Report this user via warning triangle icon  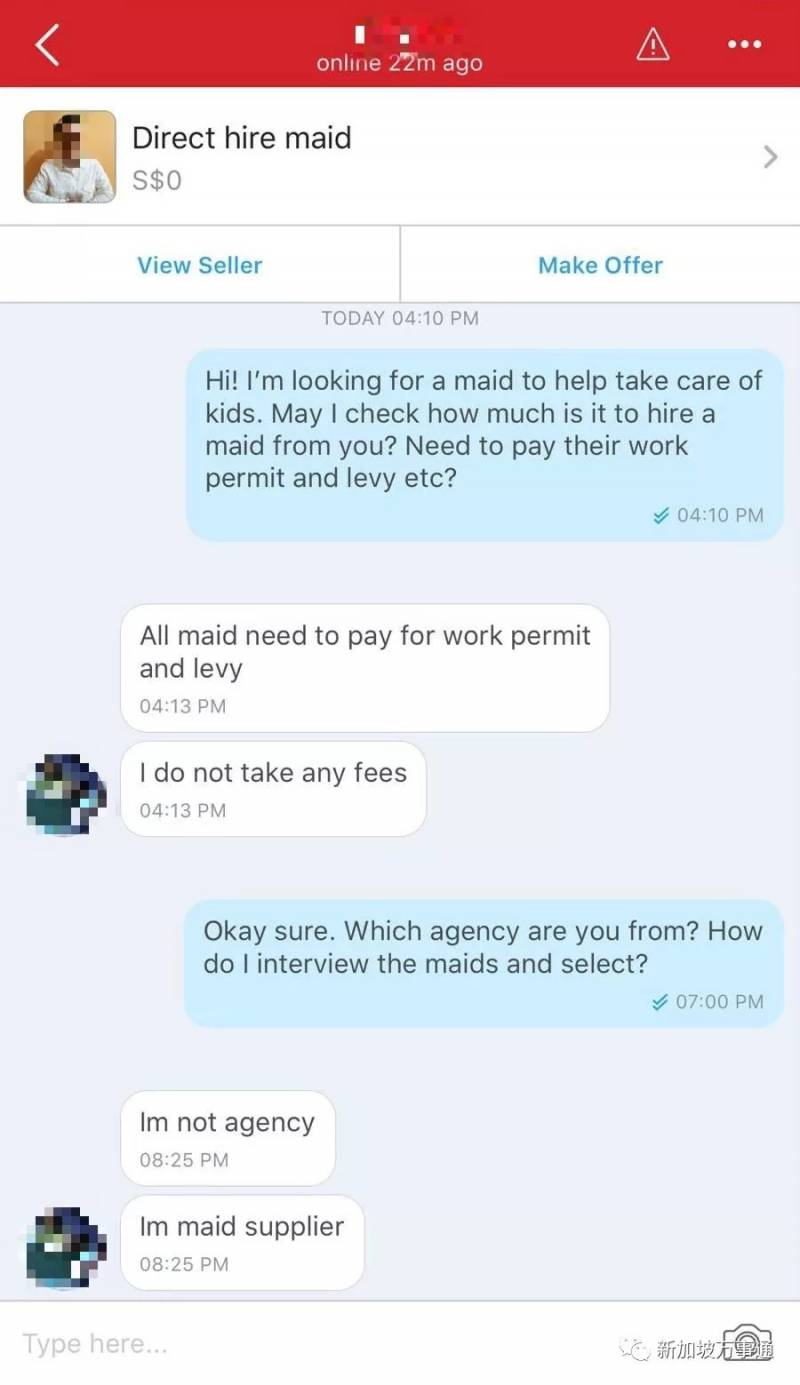(x=653, y=44)
